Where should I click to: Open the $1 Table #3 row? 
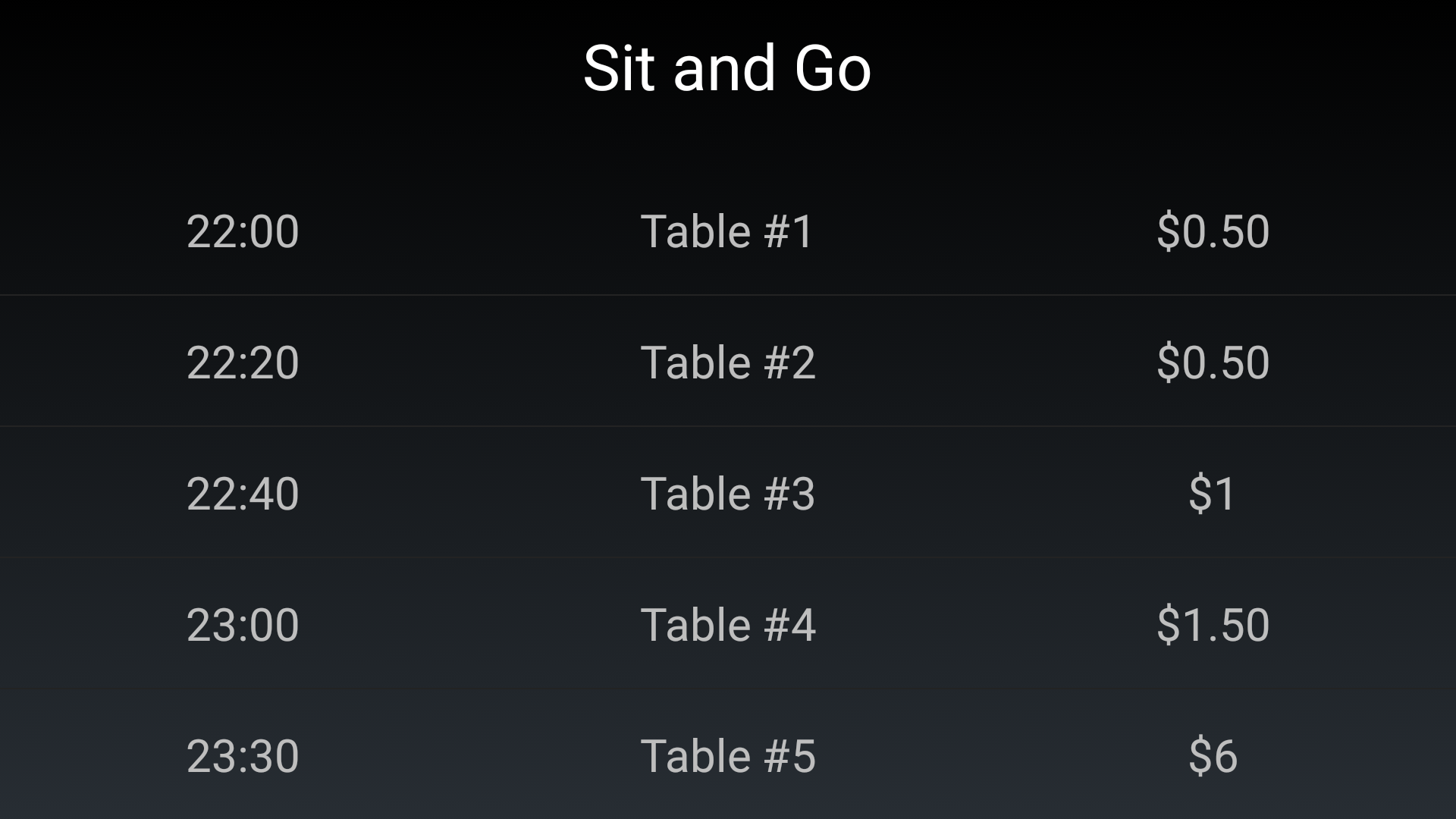tap(728, 493)
